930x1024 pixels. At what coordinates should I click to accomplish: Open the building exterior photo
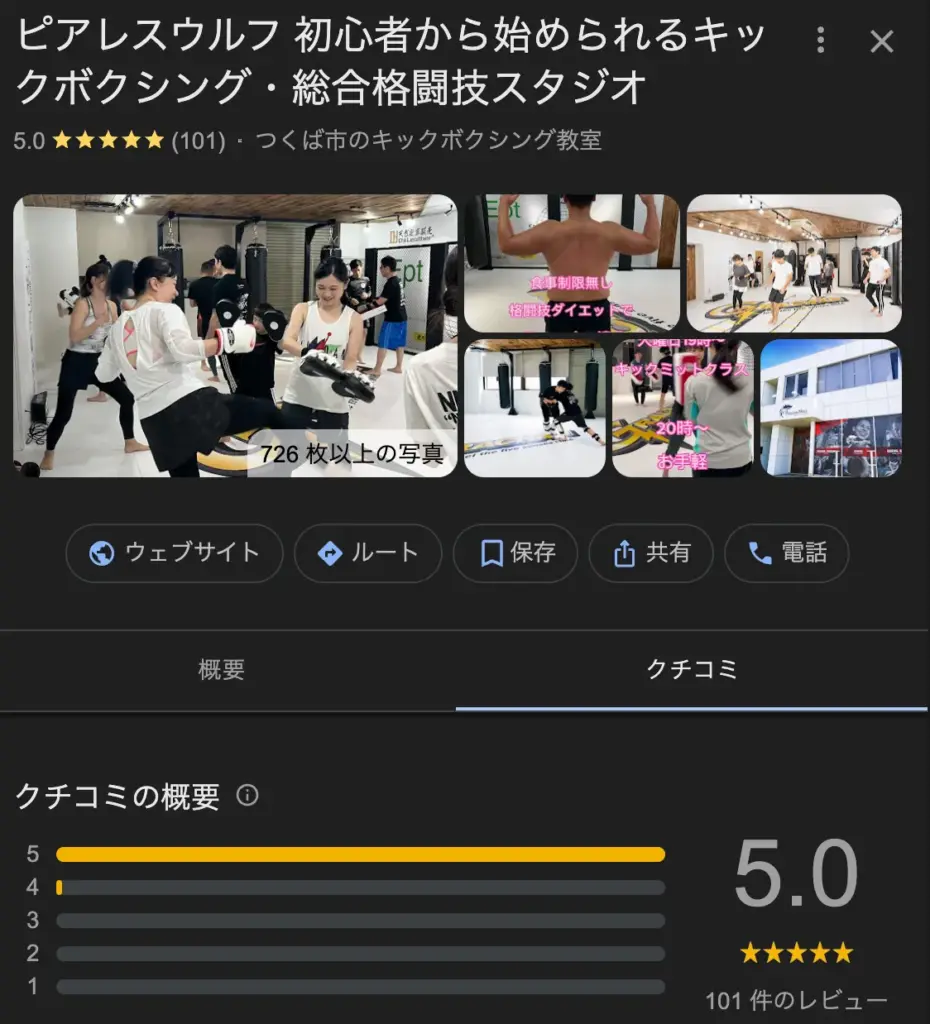[x=830, y=408]
